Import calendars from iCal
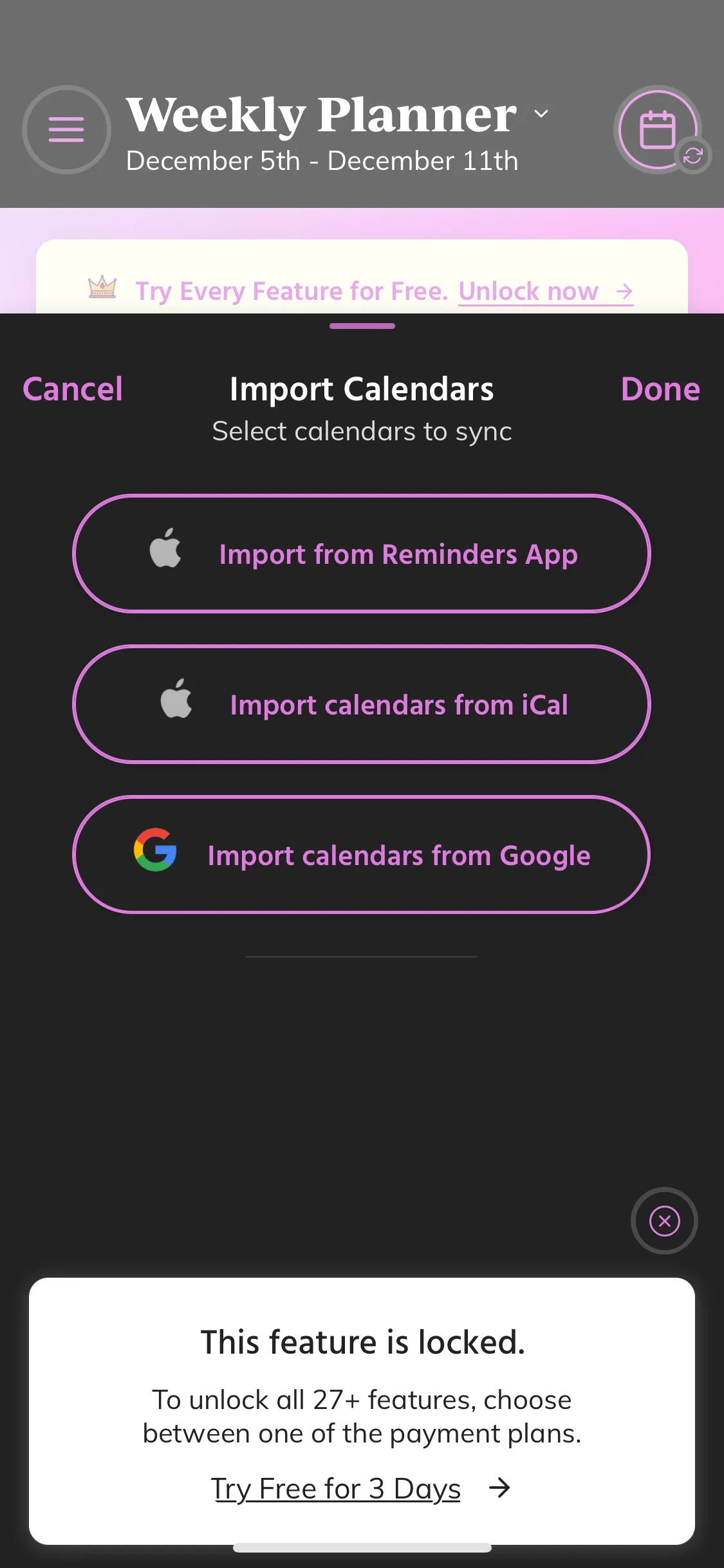The height and width of the screenshot is (1568, 724). 362,704
